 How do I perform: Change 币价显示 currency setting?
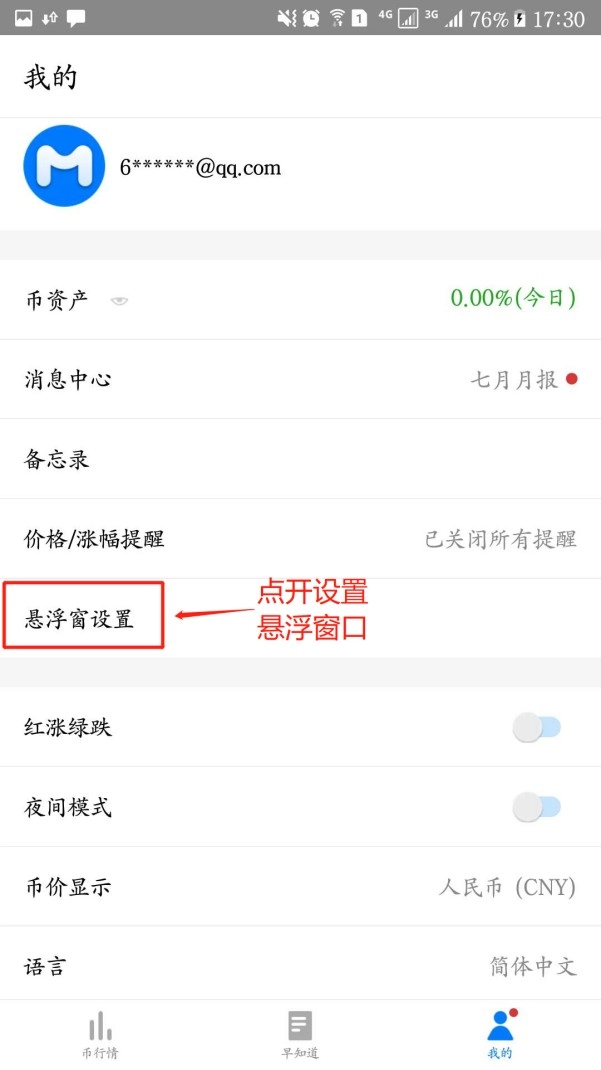pyautogui.click(x=300, y=887)
